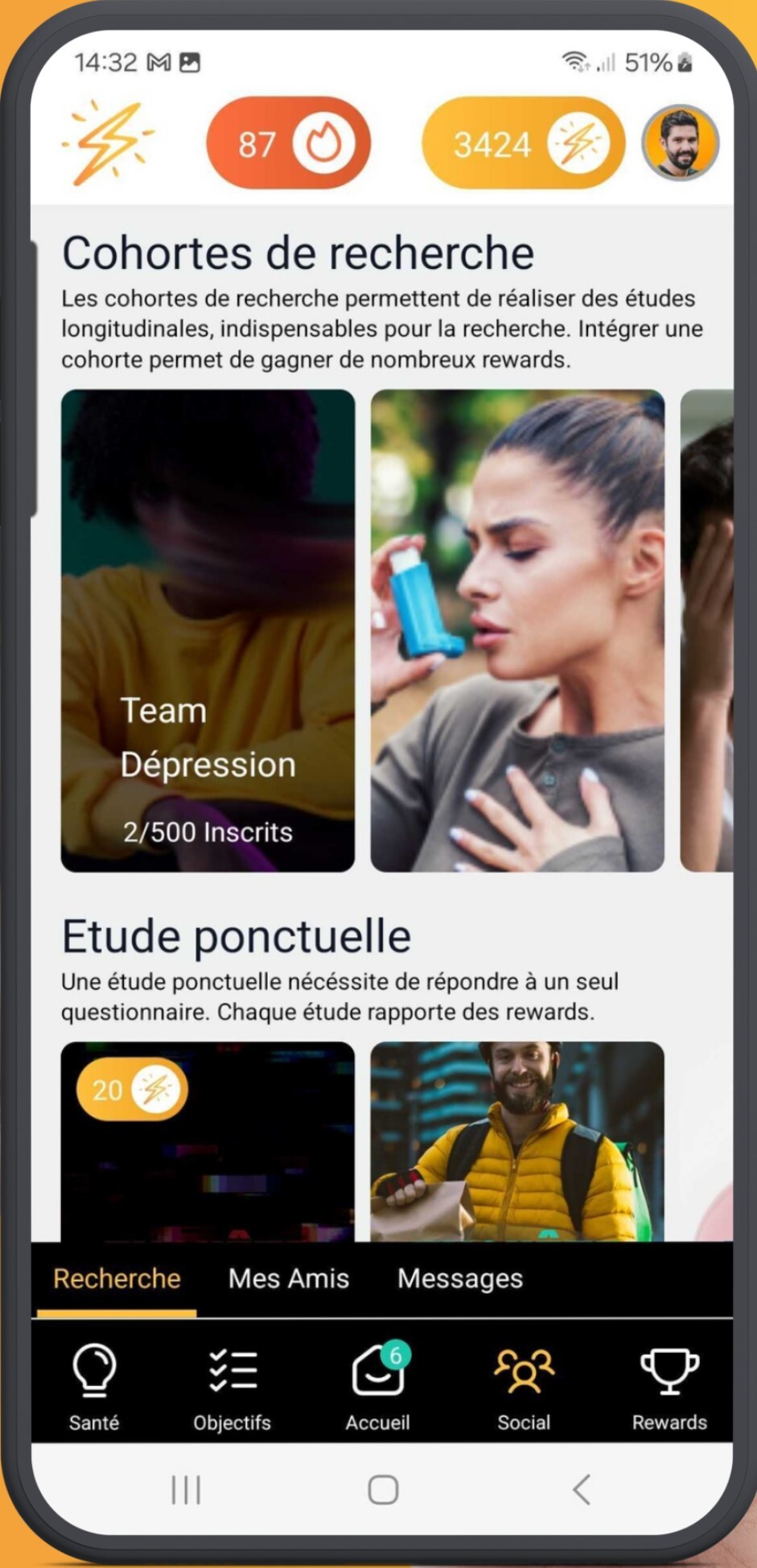The image size is (757, 1568).
Task: Open the Objectifs section
Action: click(x=232, y=1388)
